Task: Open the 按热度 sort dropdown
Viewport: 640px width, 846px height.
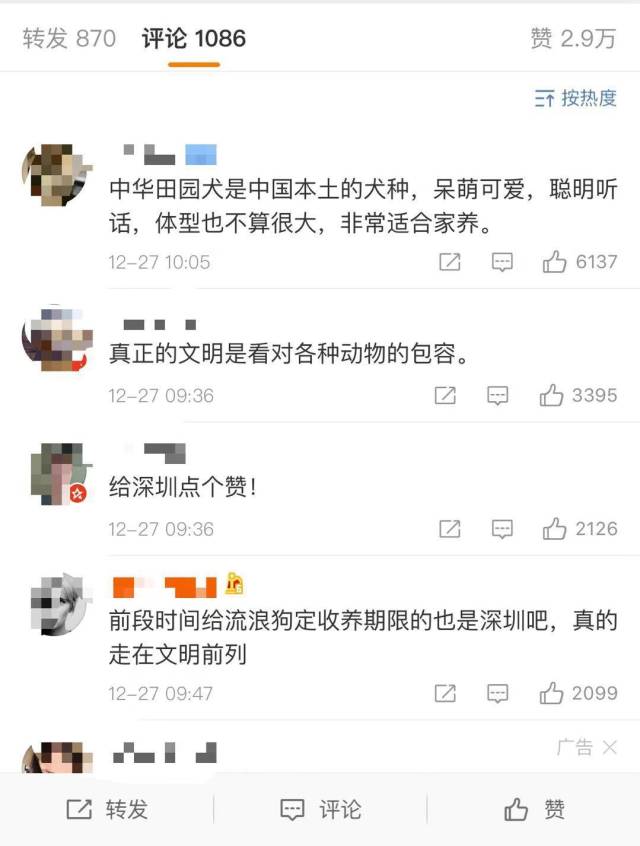Action: (576, 98)
